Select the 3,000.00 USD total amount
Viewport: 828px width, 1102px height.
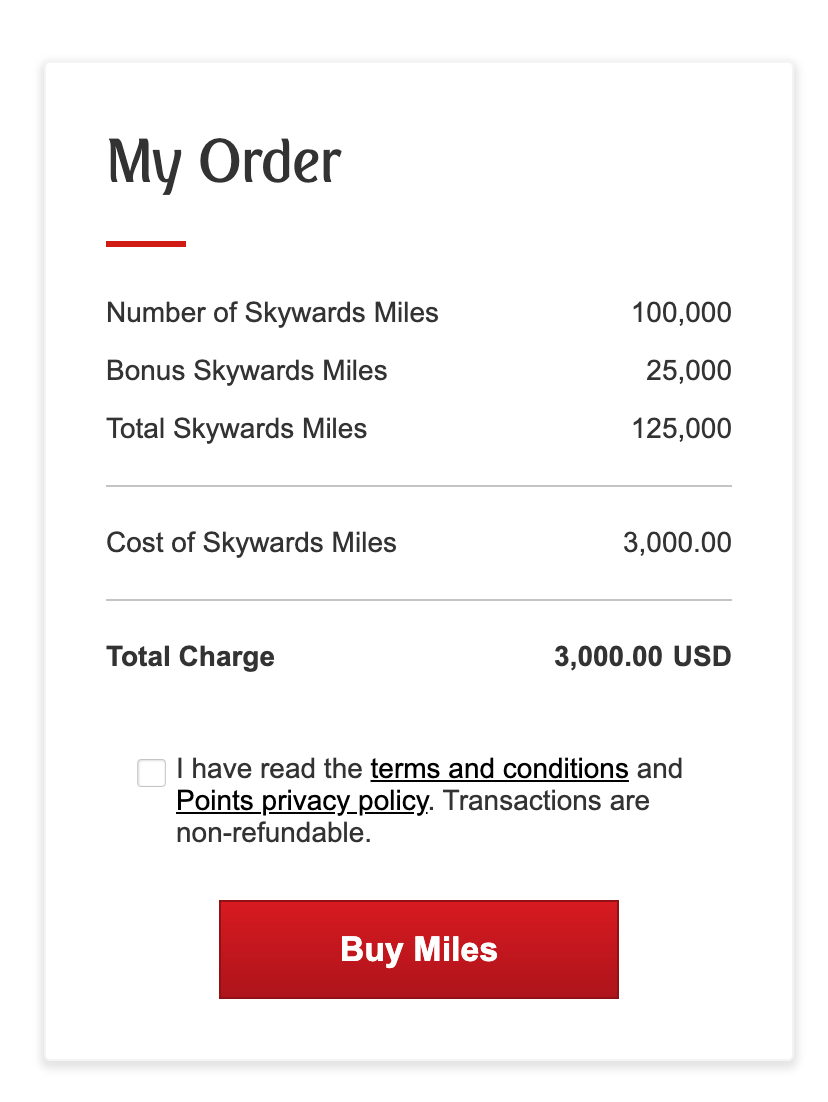point(642,657)
